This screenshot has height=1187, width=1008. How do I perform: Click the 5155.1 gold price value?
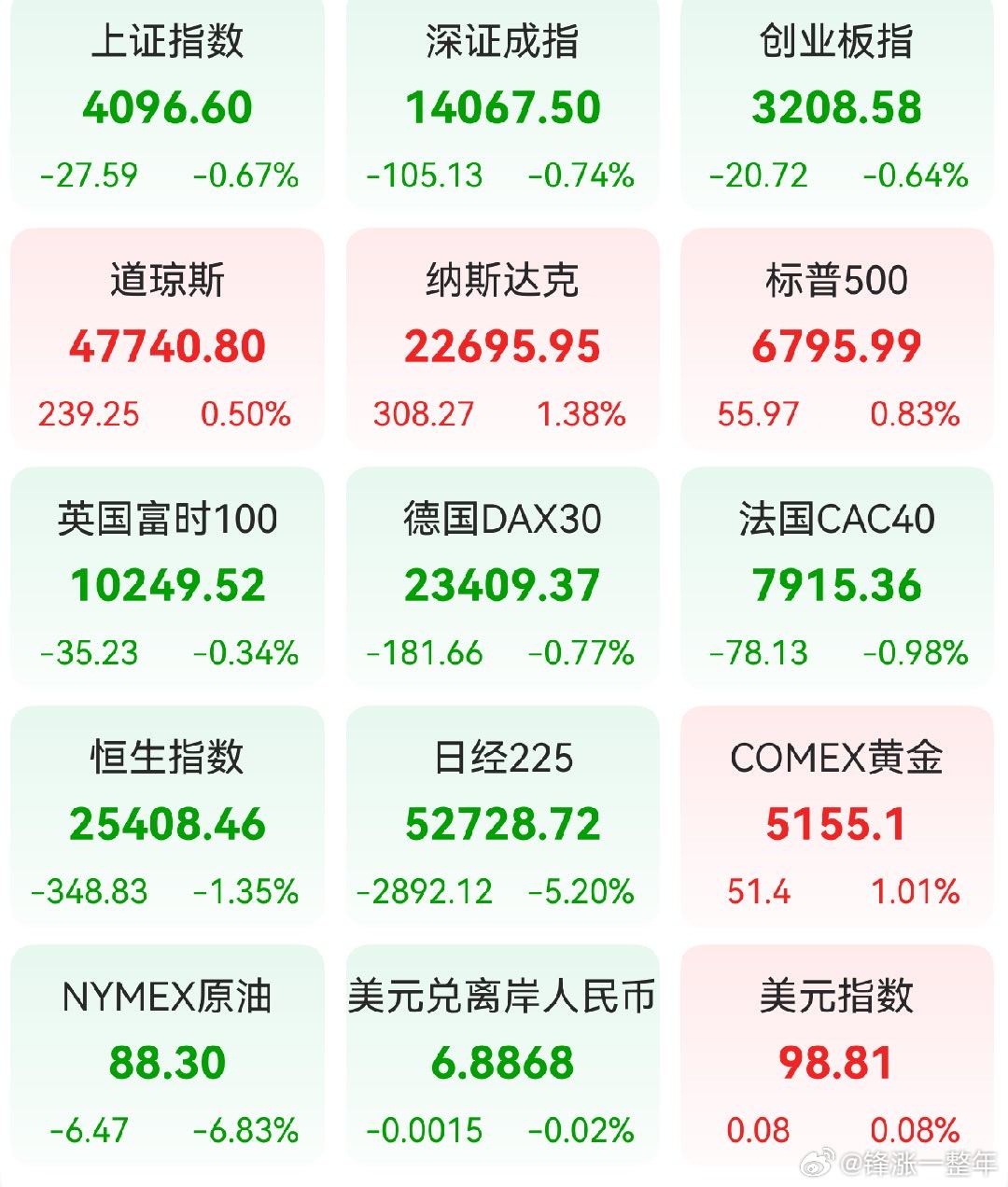coord(836,823)
